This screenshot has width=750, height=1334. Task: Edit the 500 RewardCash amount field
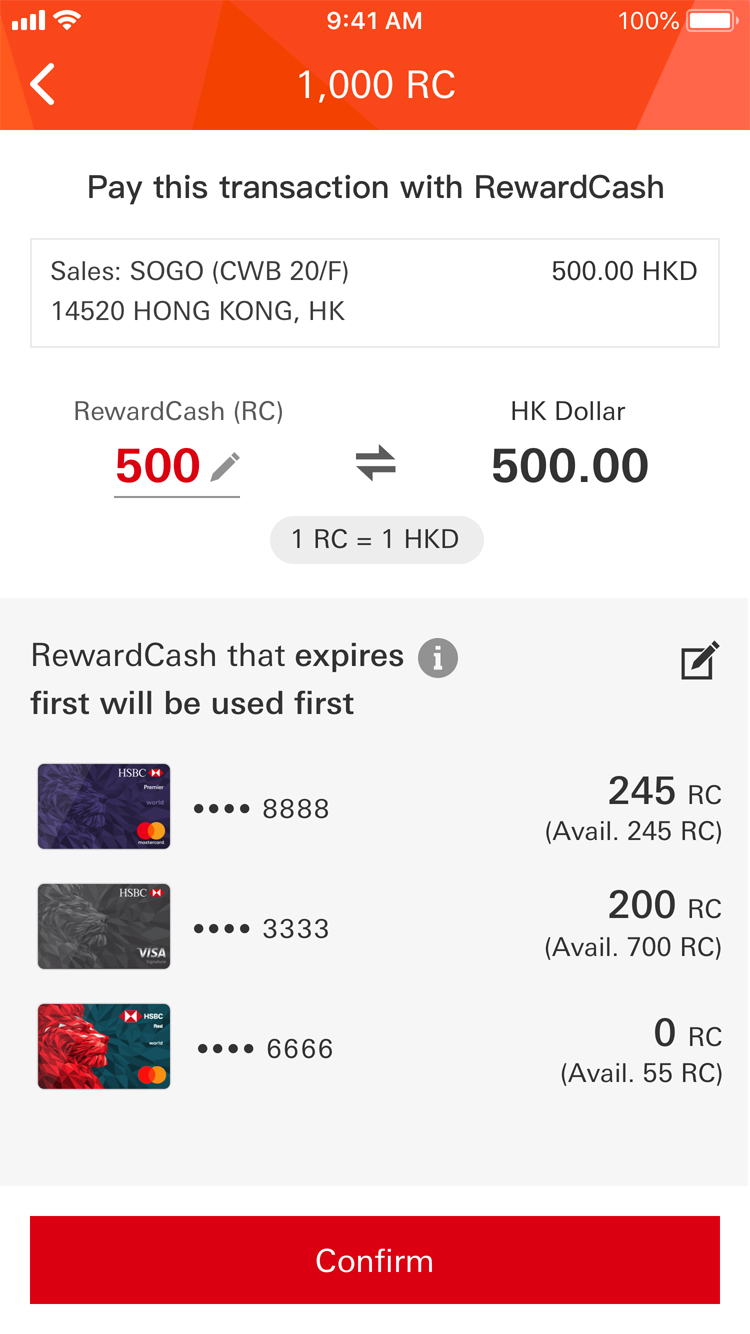tap(177, 468)
